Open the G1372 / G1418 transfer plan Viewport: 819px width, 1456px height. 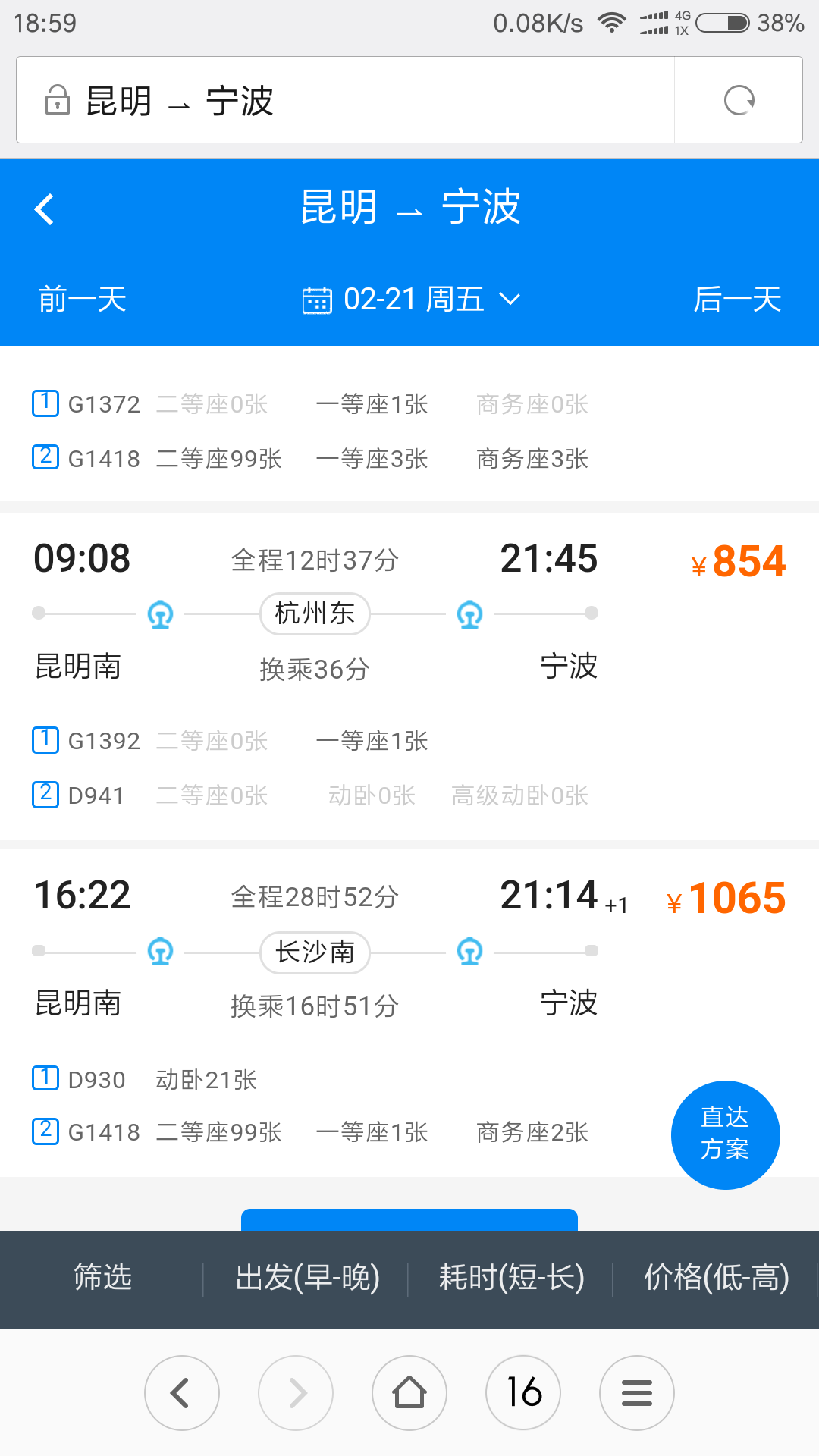click(x=409, y=425)
